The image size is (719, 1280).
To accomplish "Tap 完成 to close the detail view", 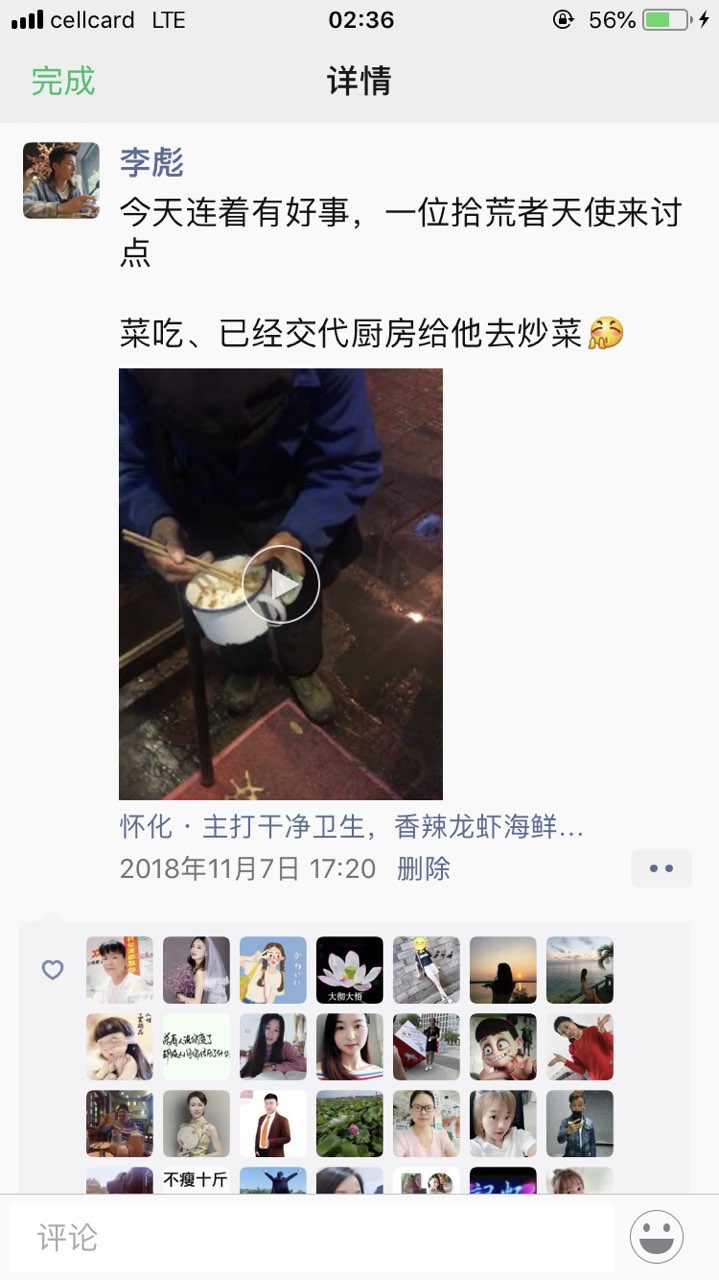I will [x=62, y=81].
